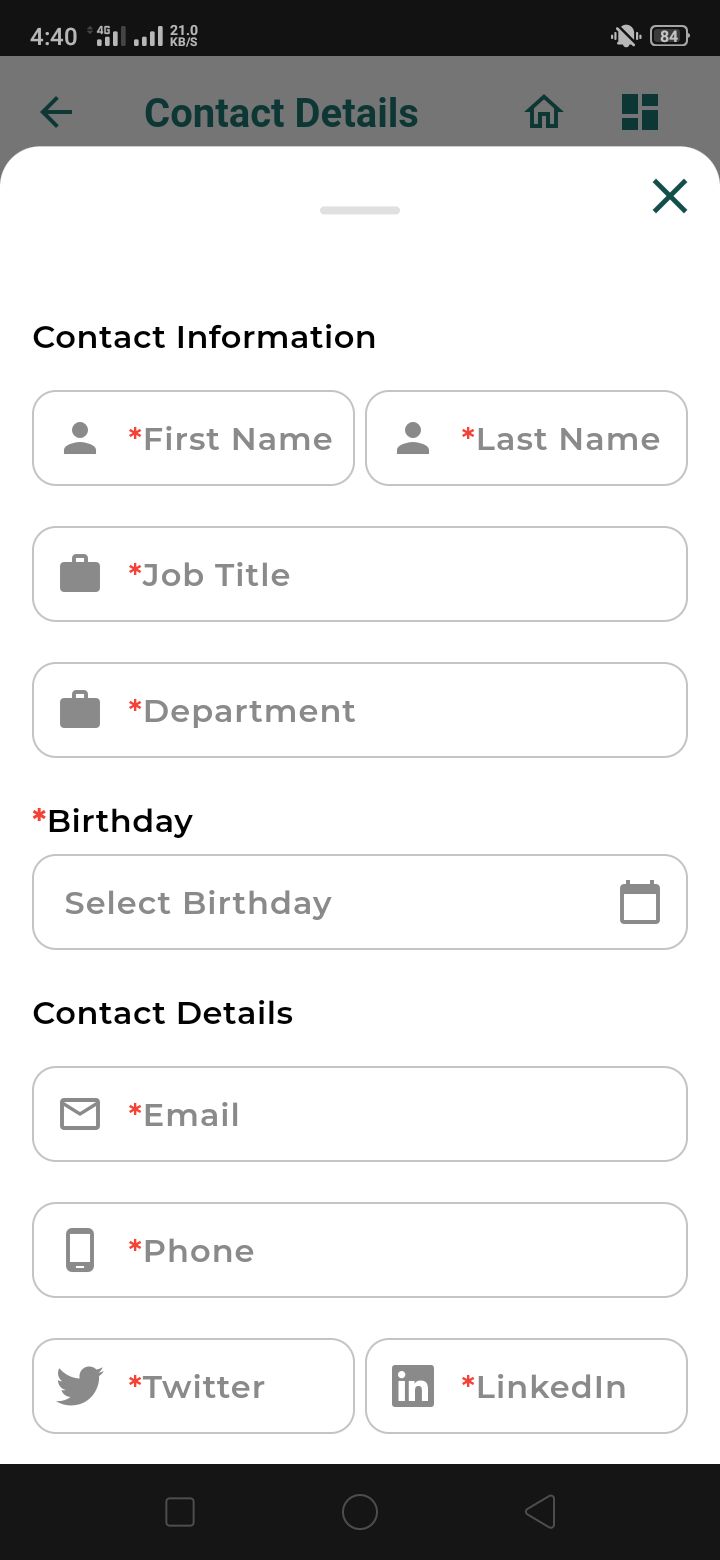Focus the Twitter field

point(193,1386)
